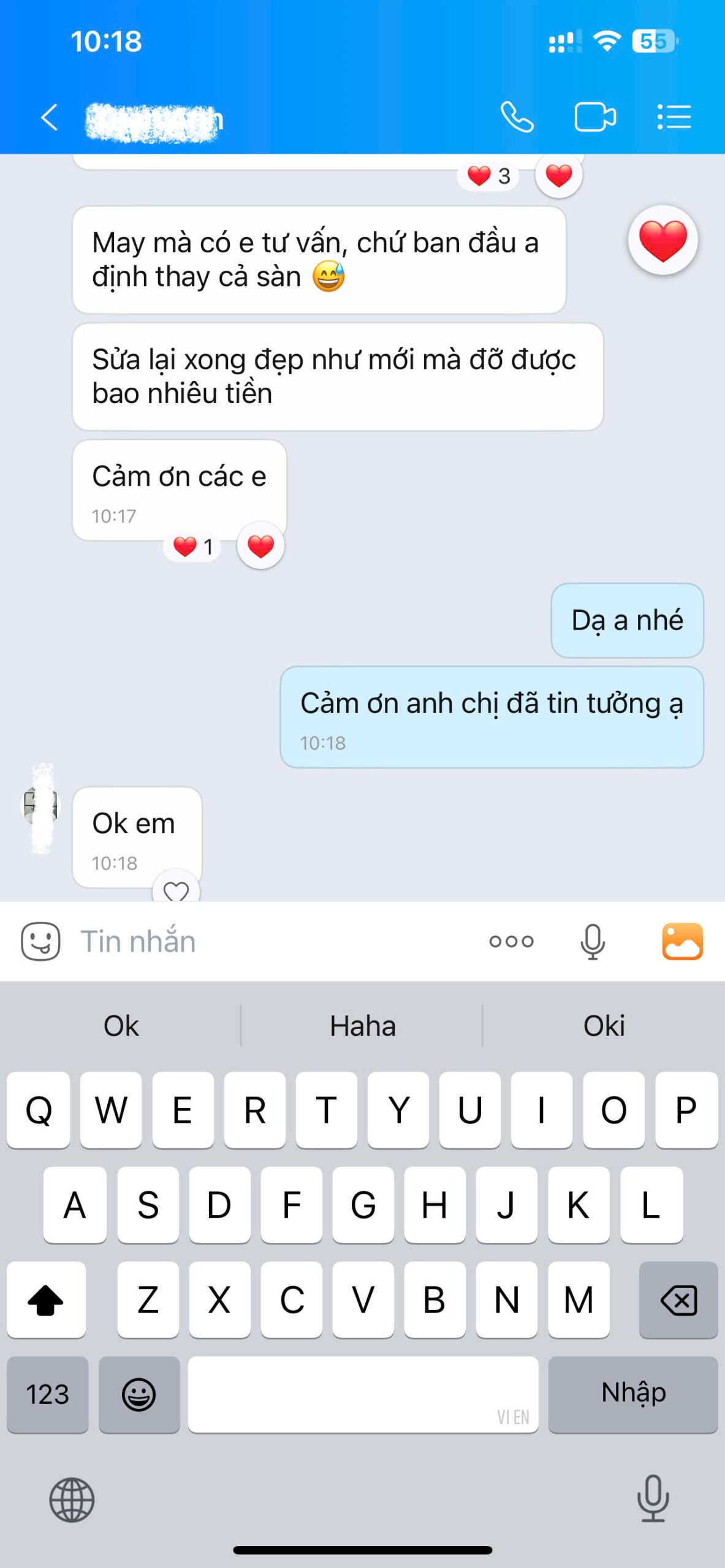Switch to the 123 number keyboard
The height and width of the screenshot is (1568, 725).
(47, 1394)
